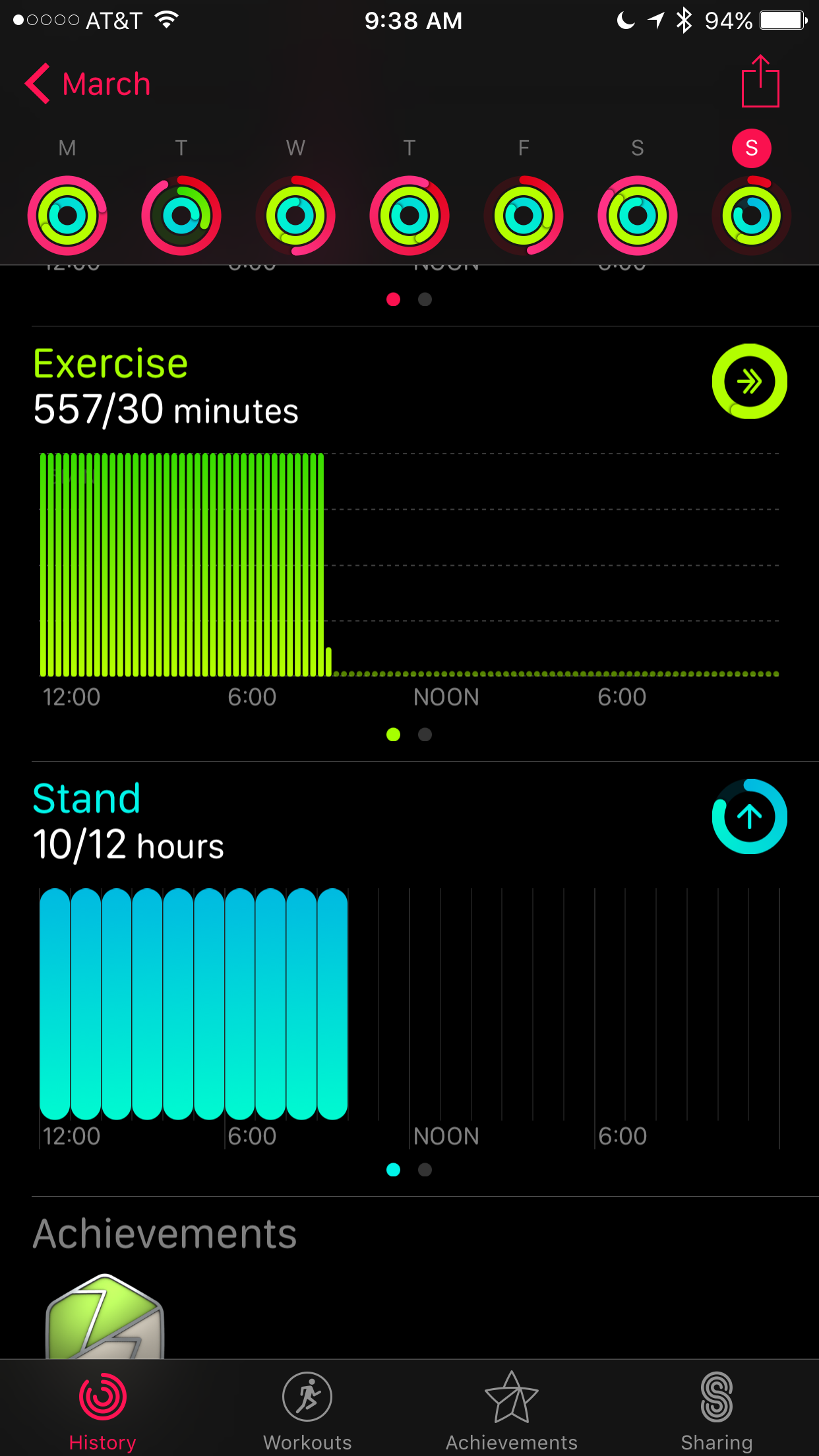Select Monday's activity rings
Image resolution: width=819 pixels, height=1456 pixels.
[67, 216]
